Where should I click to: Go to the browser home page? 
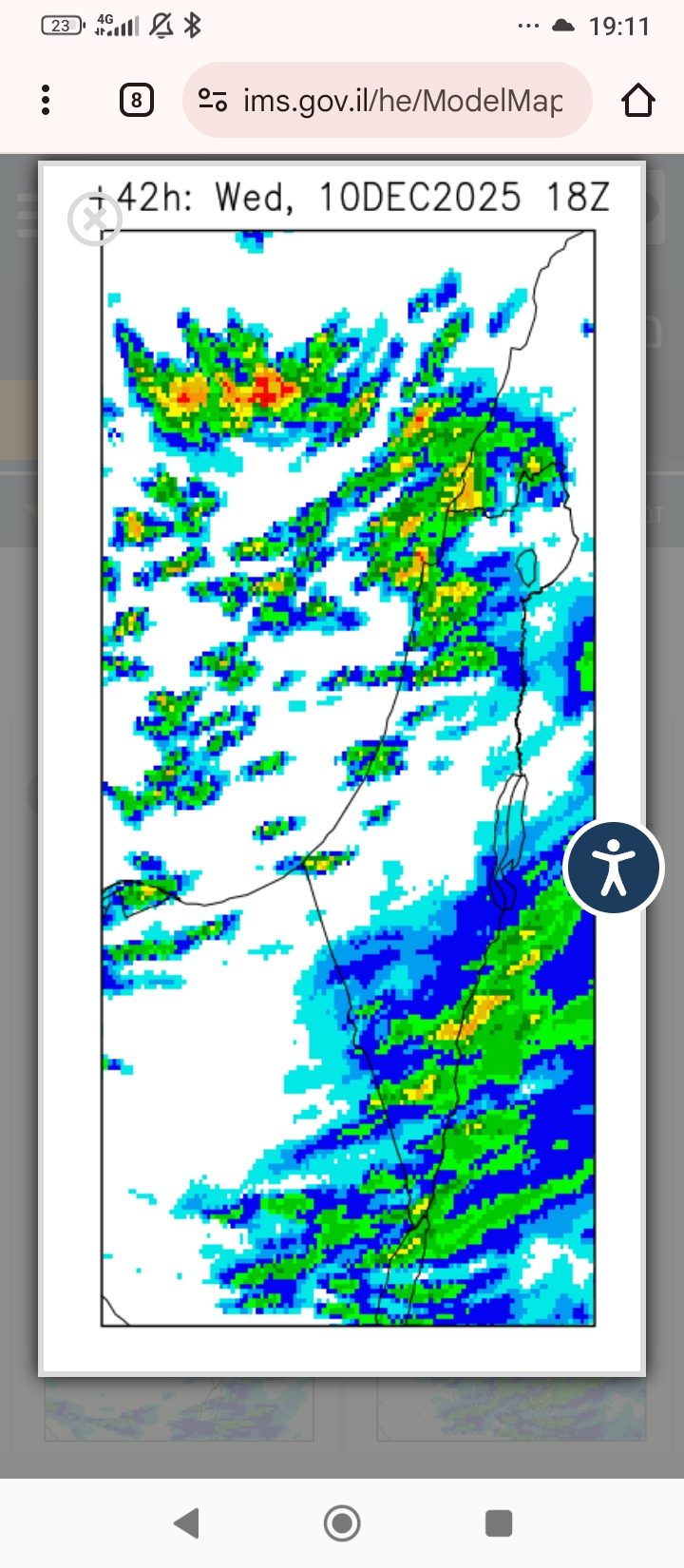point(638,100)
